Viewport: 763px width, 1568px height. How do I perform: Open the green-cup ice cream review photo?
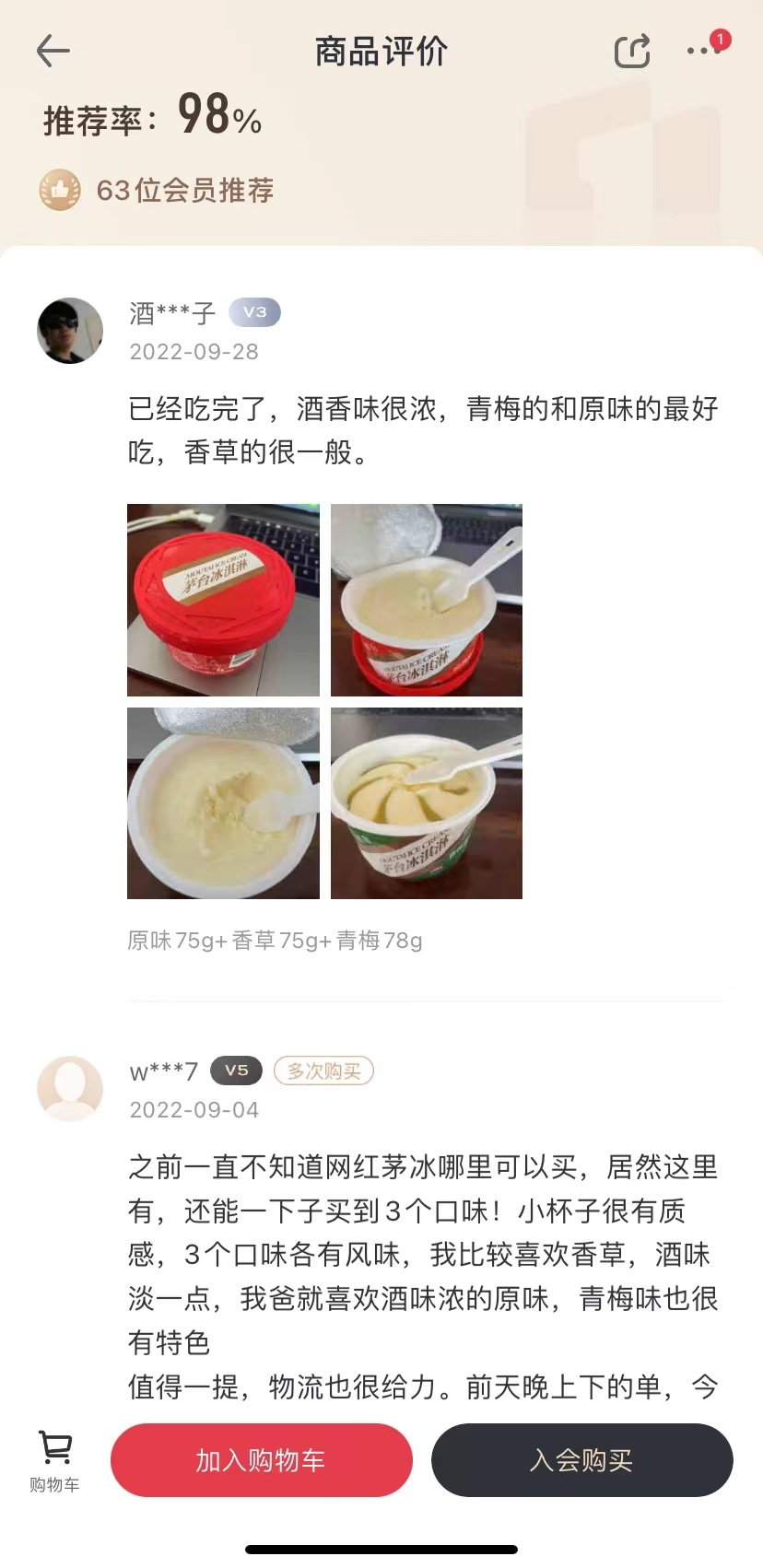point(427,803)
